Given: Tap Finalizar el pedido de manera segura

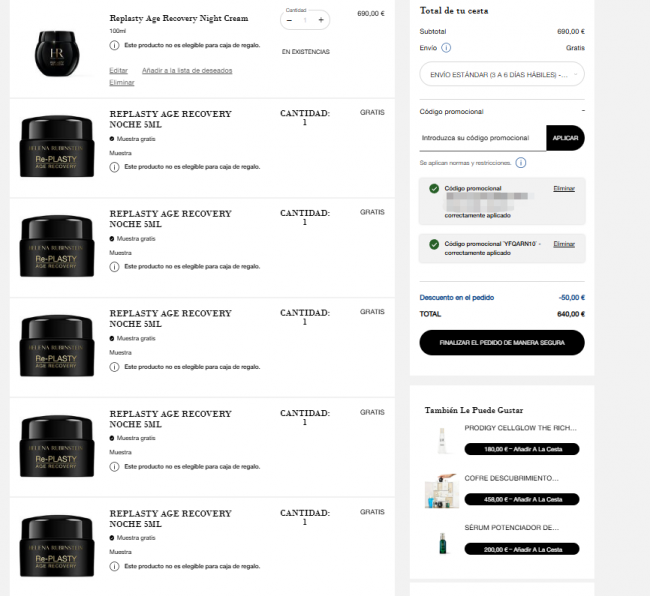Looking at the screenshot, I should pyautogui.click(x=501, y=342).
